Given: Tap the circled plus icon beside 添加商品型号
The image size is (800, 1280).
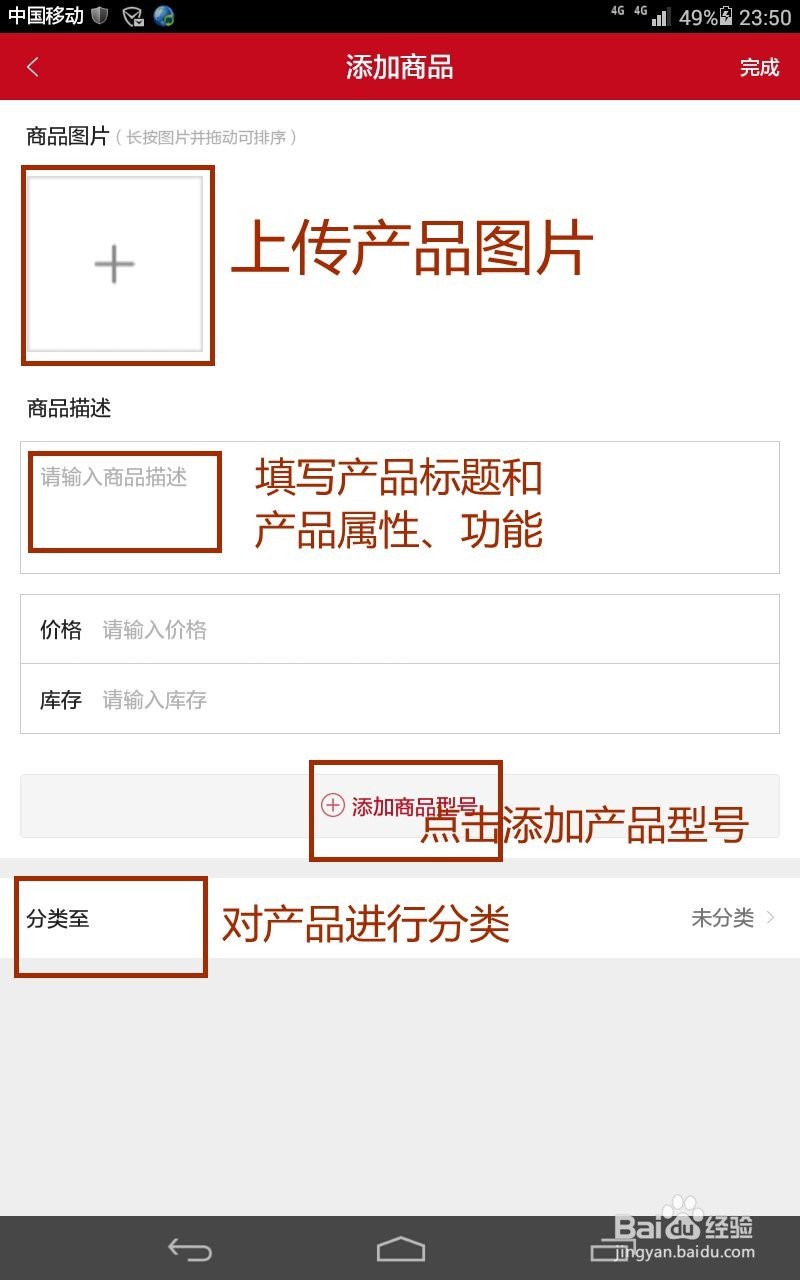Looking at the screenshot, I should coord(332,805).
